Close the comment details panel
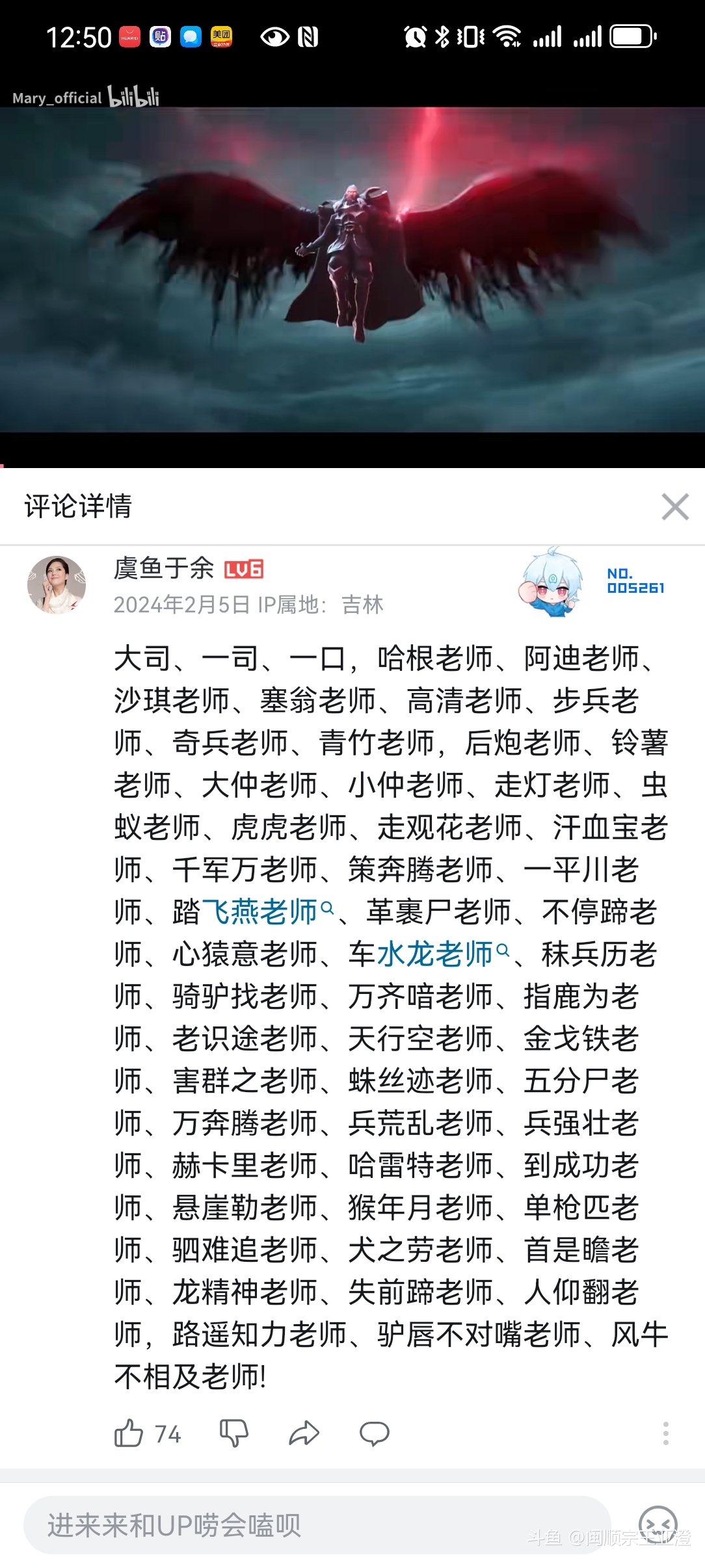 tap(674, 506)
